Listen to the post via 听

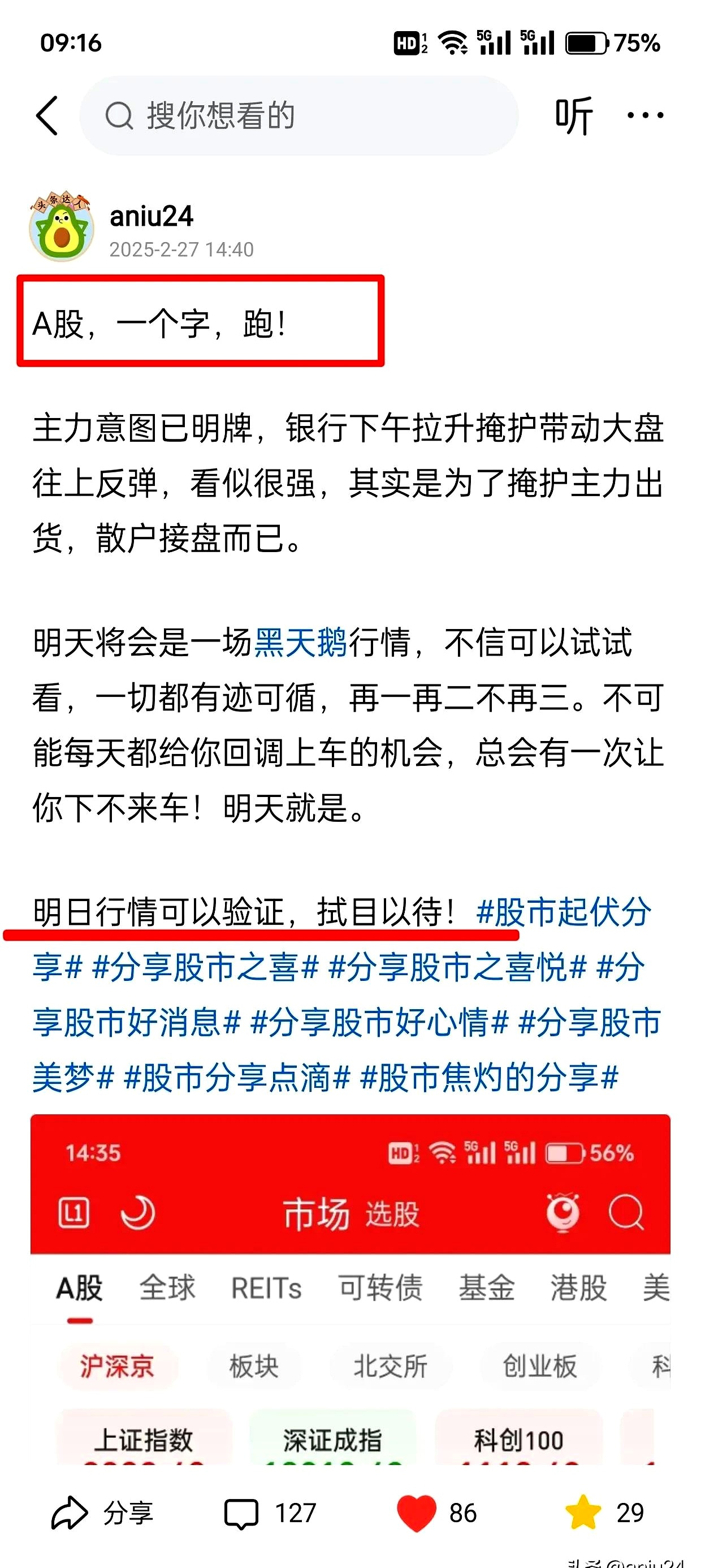coord(573,115)
